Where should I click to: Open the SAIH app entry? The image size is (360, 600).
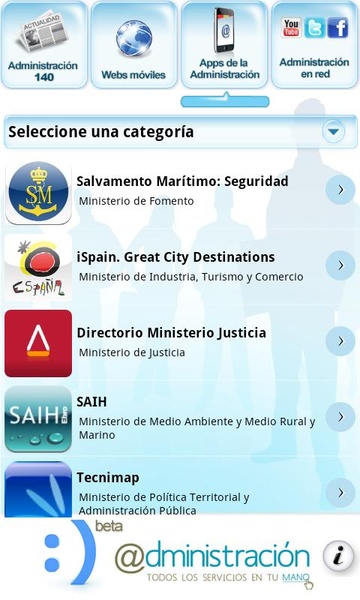tap(180, 418)
